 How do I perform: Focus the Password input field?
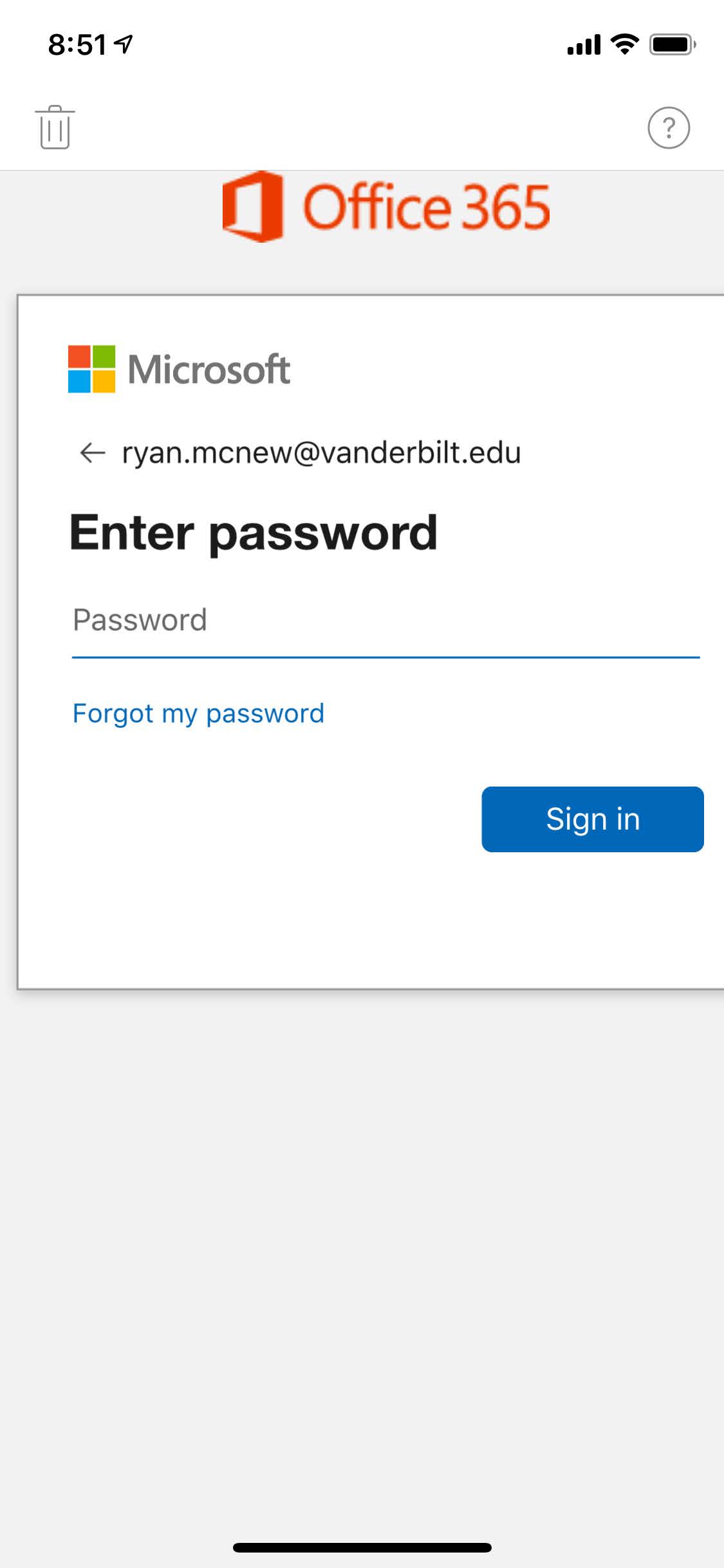[x=385, y=621]
